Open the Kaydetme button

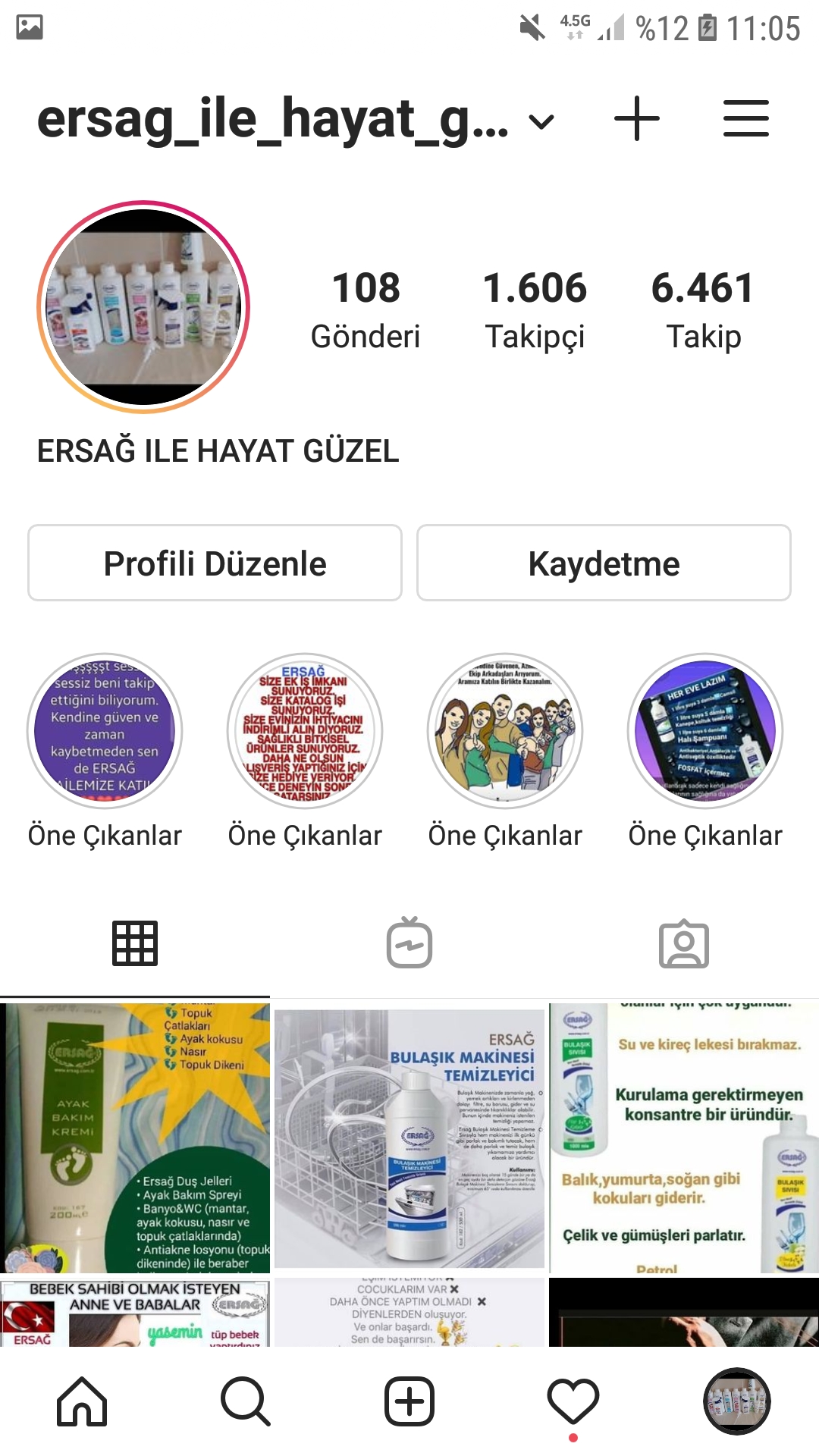[x=604, y=563]
